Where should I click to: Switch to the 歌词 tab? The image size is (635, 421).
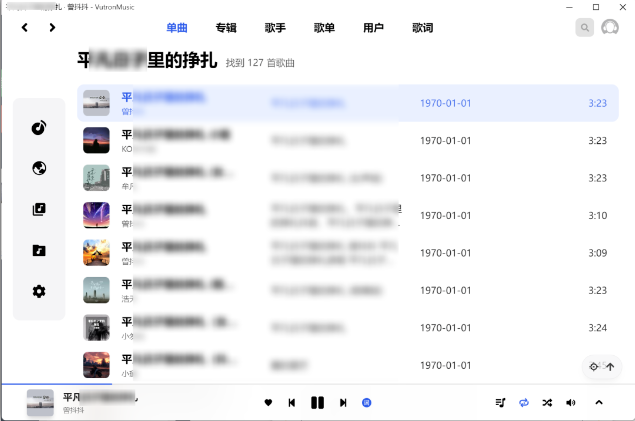(422, 28)
